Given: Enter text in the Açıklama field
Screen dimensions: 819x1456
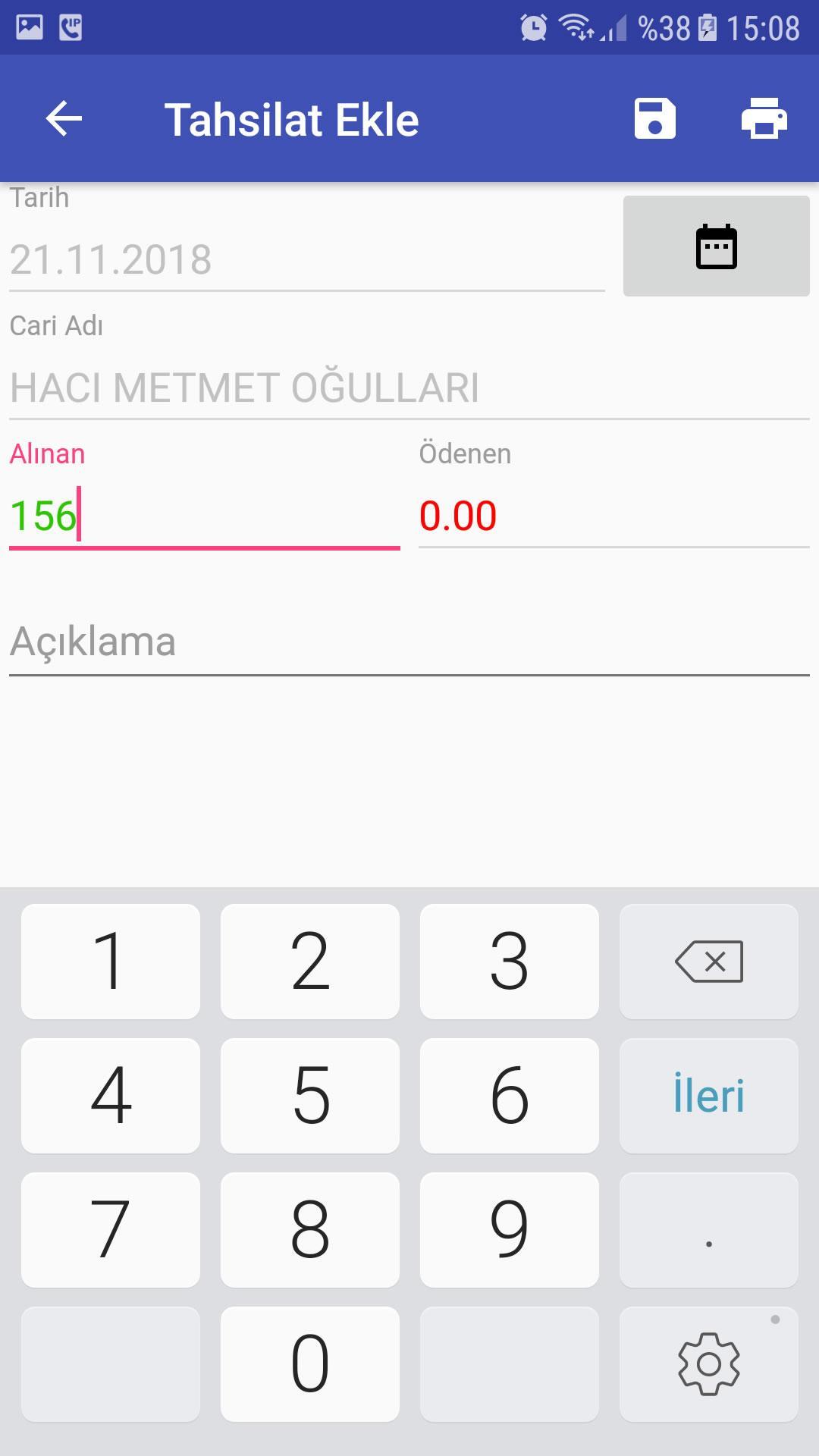Looking at the screenshot, I should click(409, 642).
